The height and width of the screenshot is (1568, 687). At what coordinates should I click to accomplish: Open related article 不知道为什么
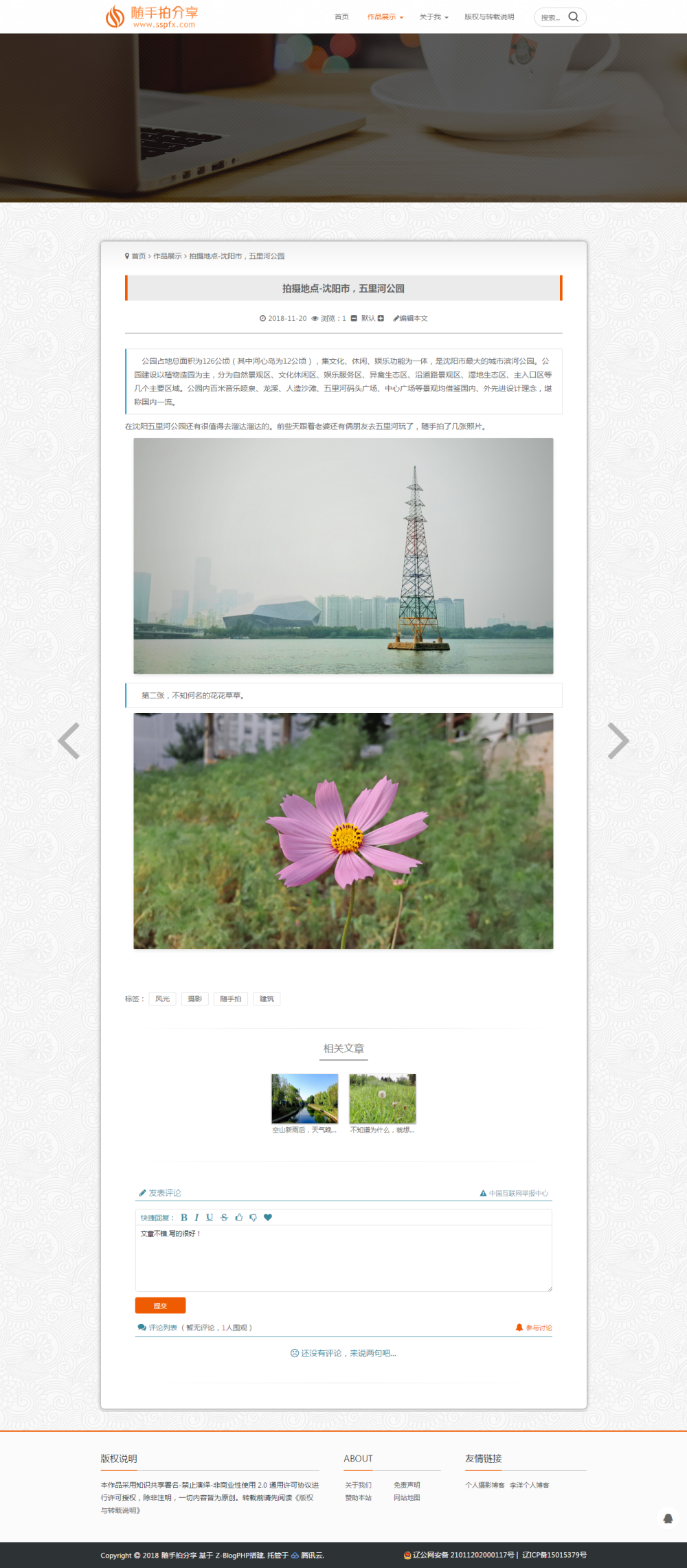pyautogui.click(x=383, y=1099)
